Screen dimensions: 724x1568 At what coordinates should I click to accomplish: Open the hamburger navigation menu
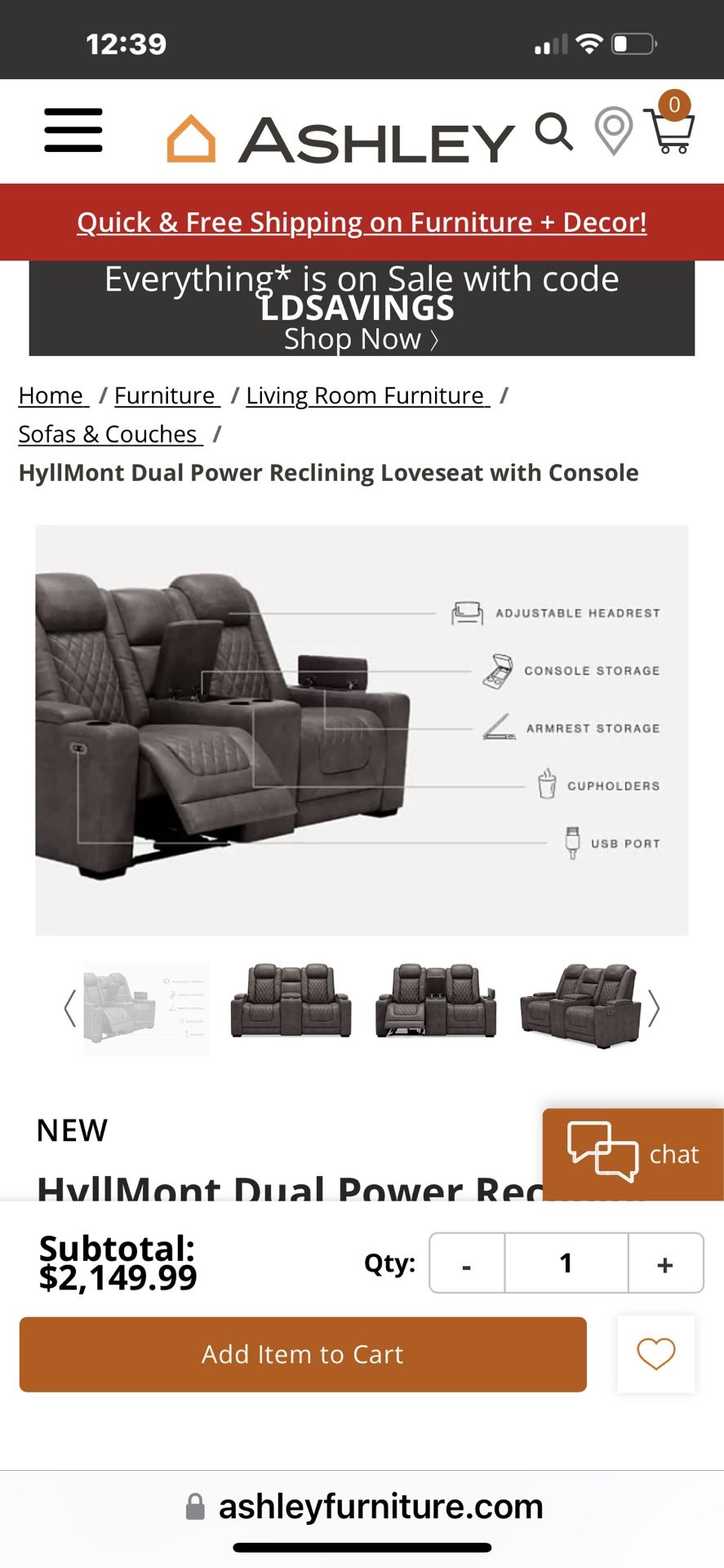[72, 131]
